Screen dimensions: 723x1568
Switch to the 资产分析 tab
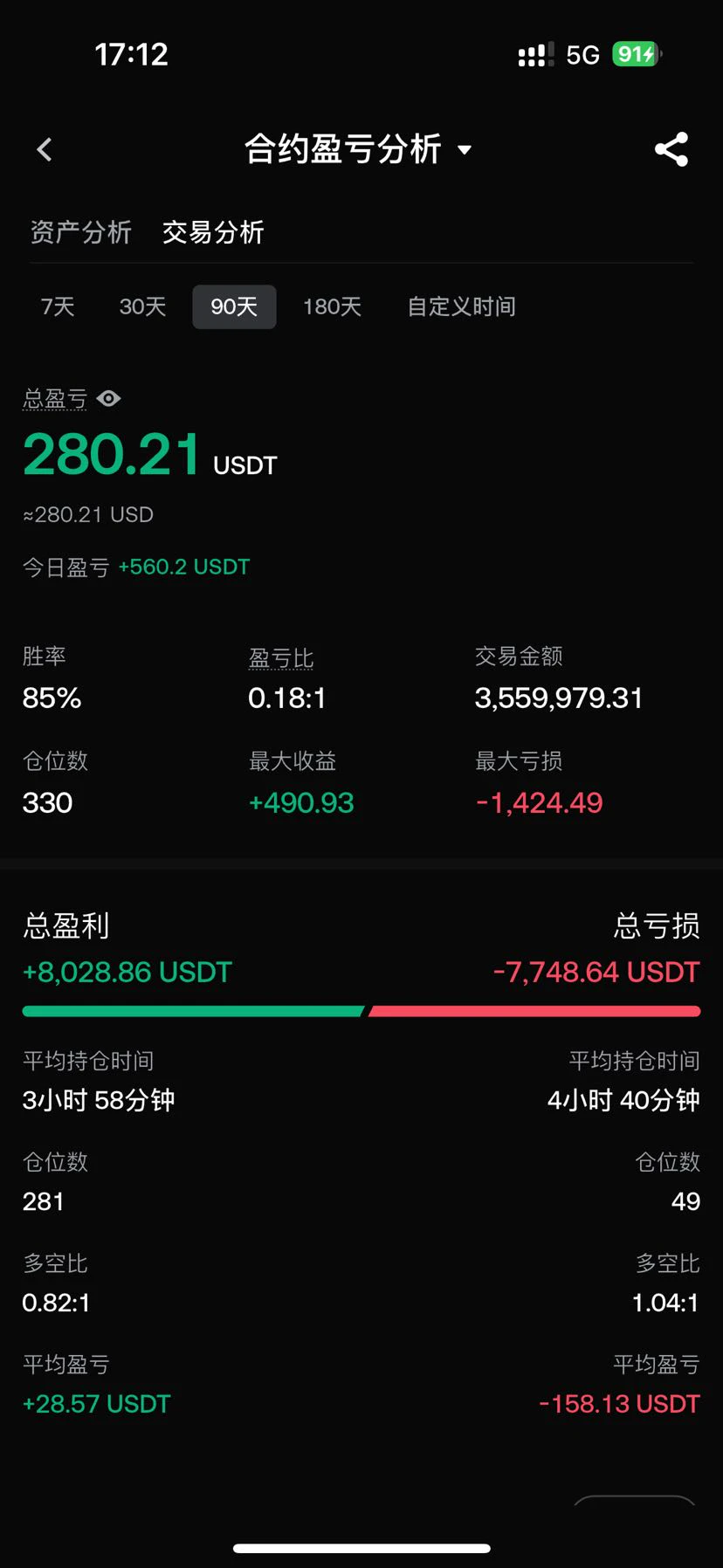pyautogui.click(x=81, y=232)
